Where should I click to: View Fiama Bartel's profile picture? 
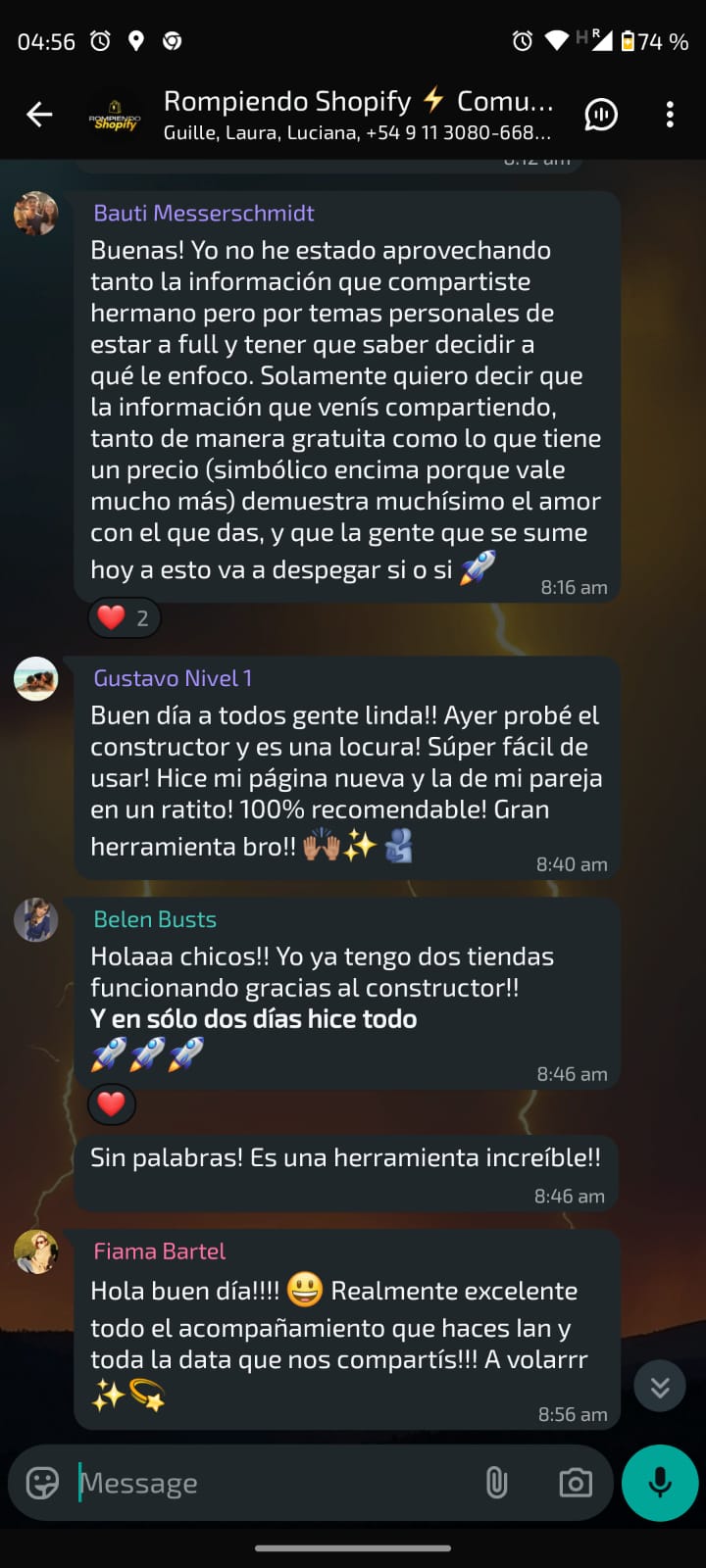(35, 1252)
